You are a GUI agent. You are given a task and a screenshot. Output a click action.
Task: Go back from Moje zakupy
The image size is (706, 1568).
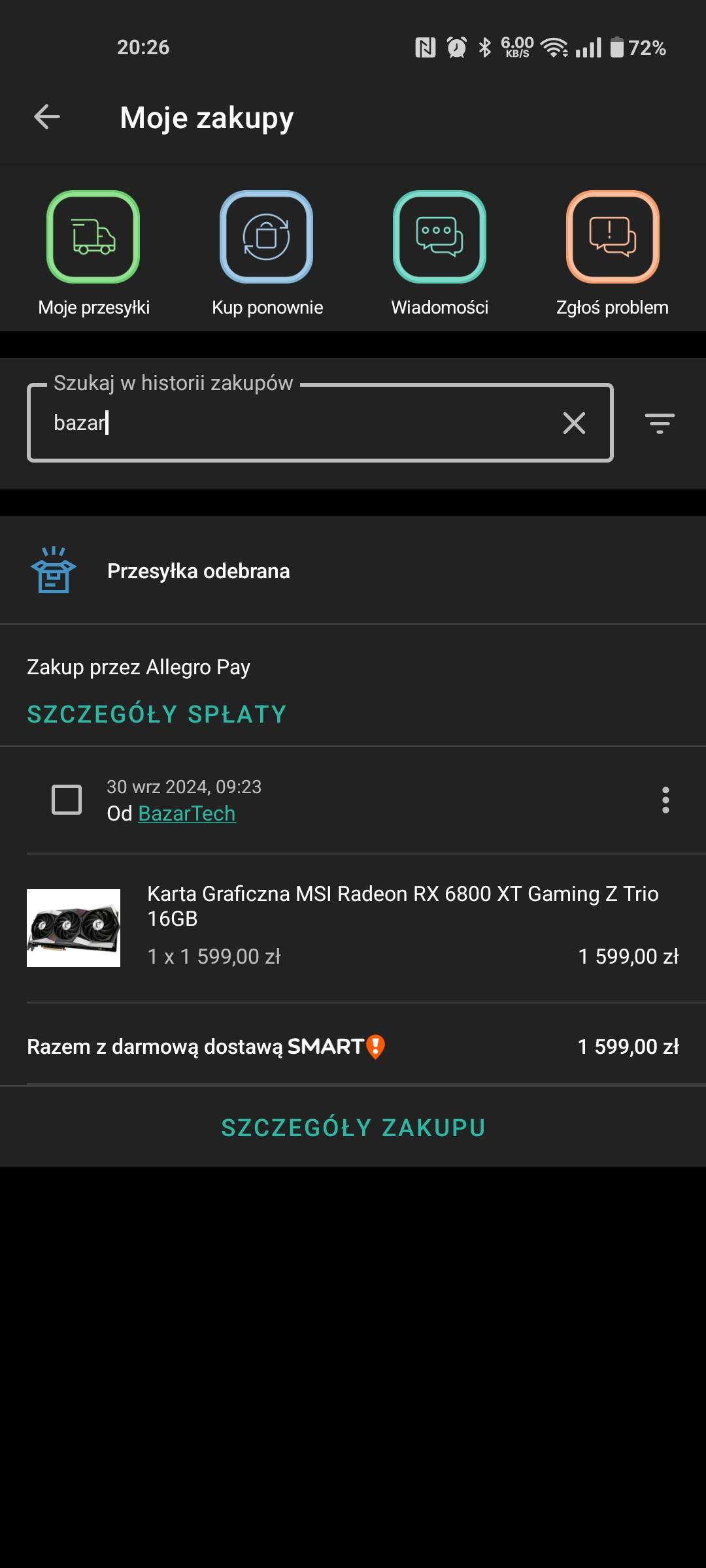[x=47, y=118]
